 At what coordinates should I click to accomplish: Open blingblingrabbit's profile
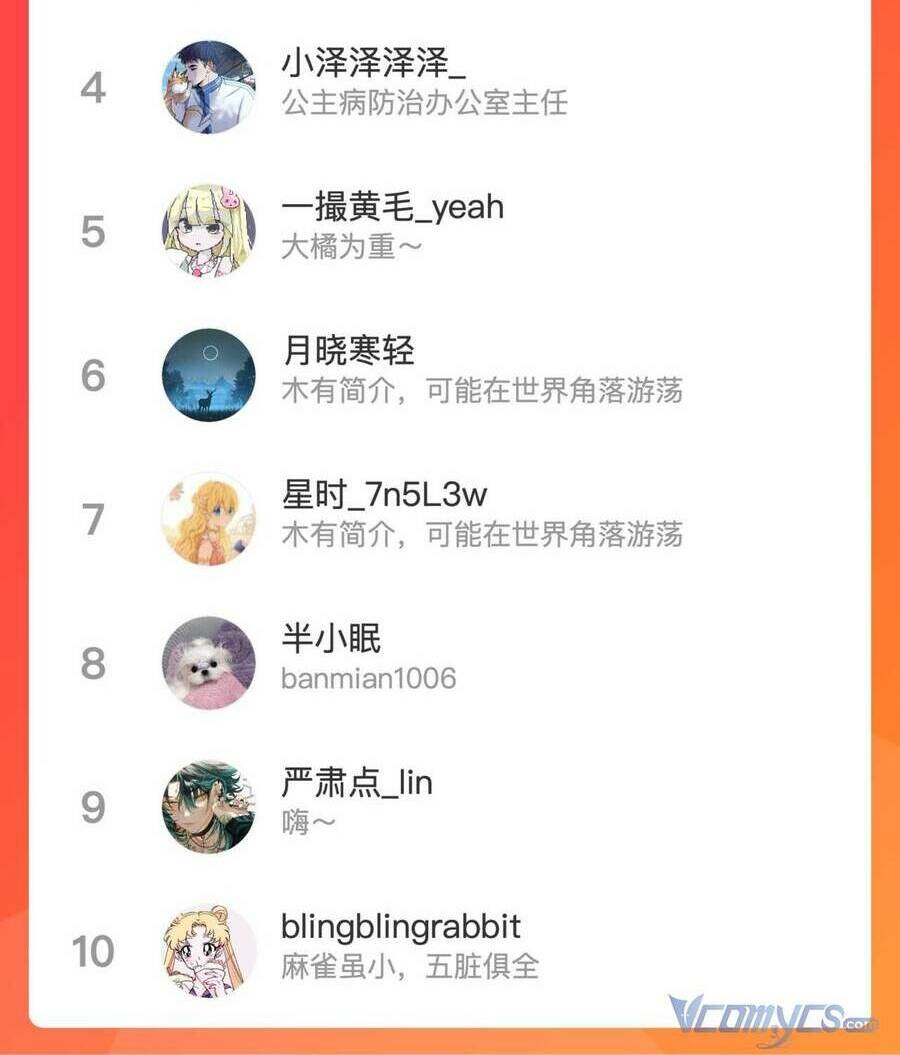coord(401,926)
